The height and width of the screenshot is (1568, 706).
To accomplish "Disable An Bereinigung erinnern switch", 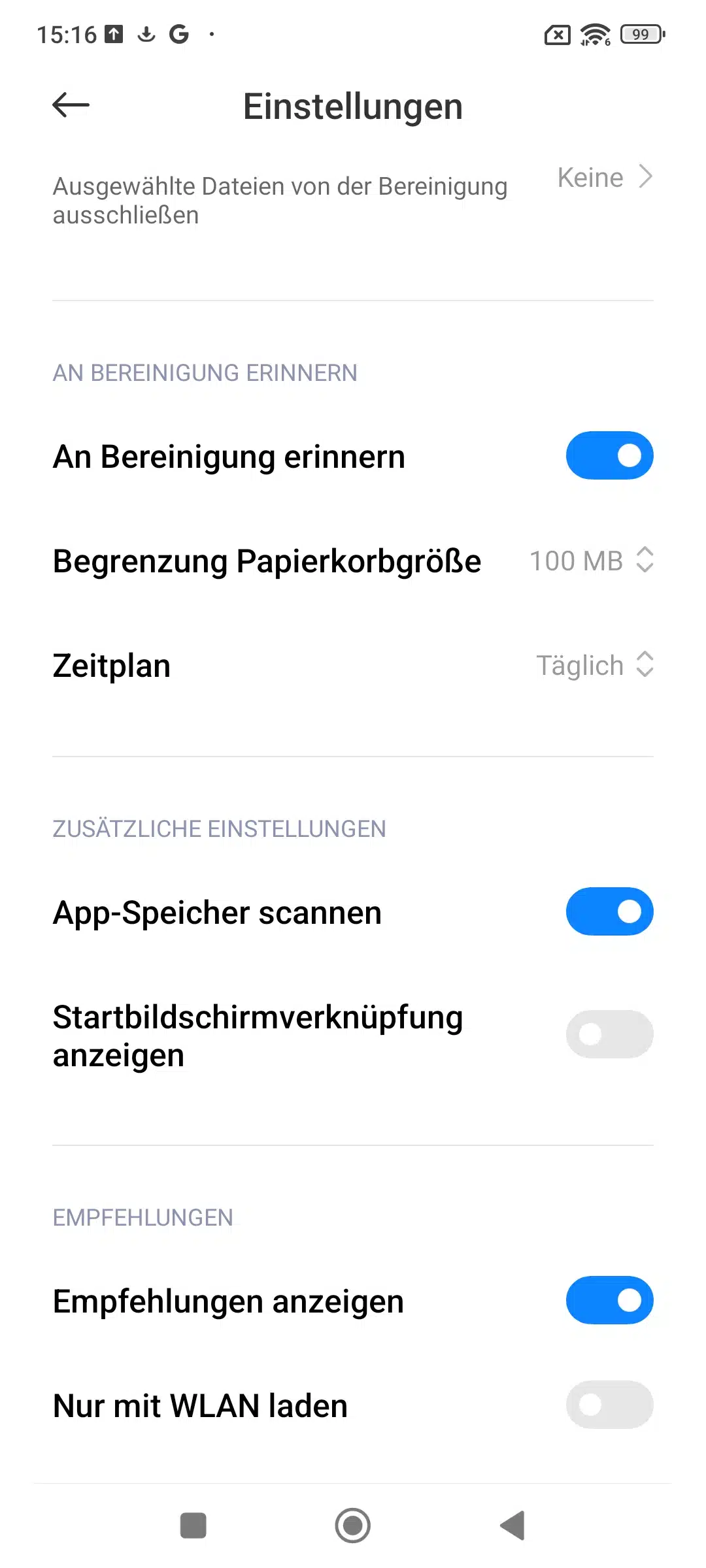I will click(x=609, y=455).
